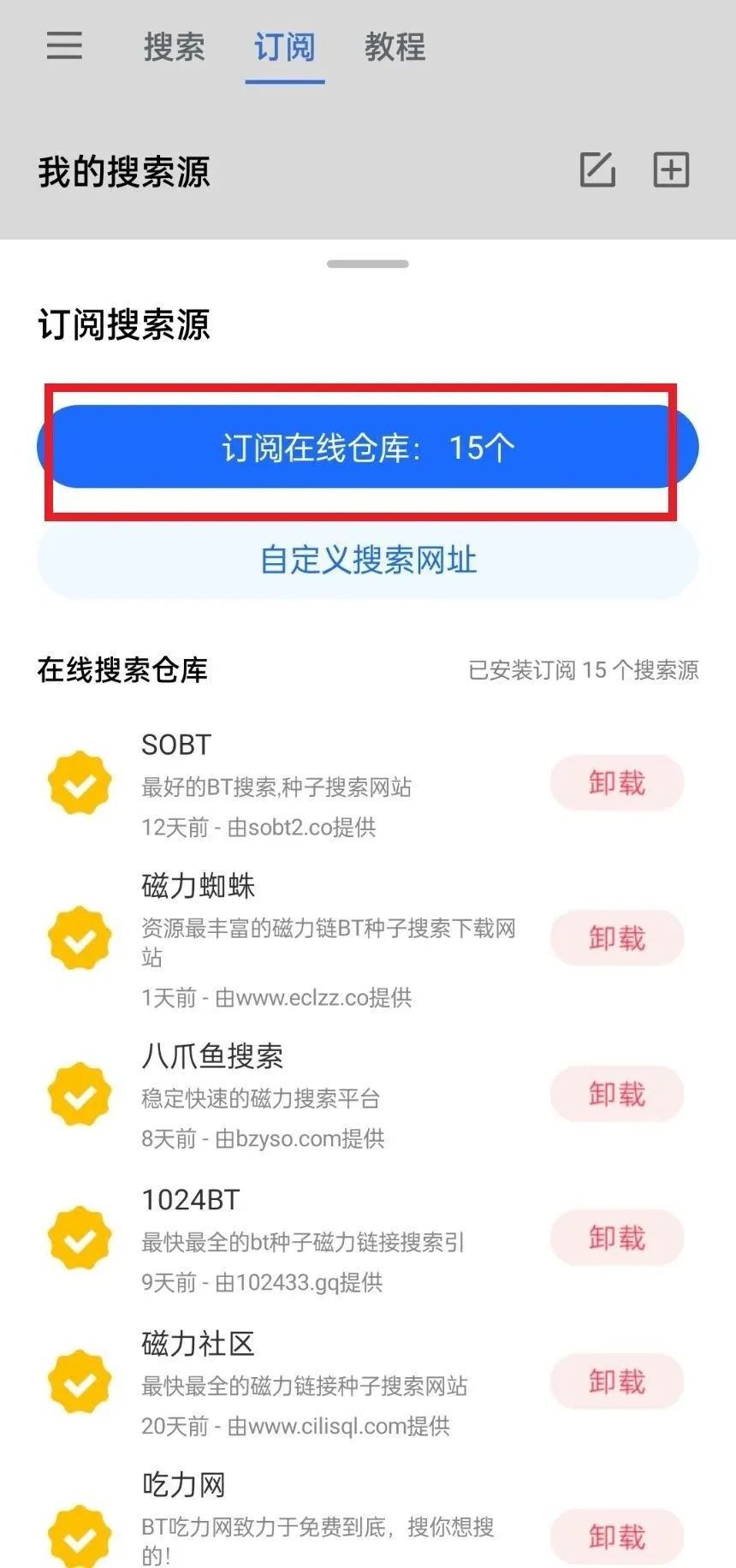Add a new search source with plus icon
The height and width of the screenshot is (1568, 736).
[672, 169]
